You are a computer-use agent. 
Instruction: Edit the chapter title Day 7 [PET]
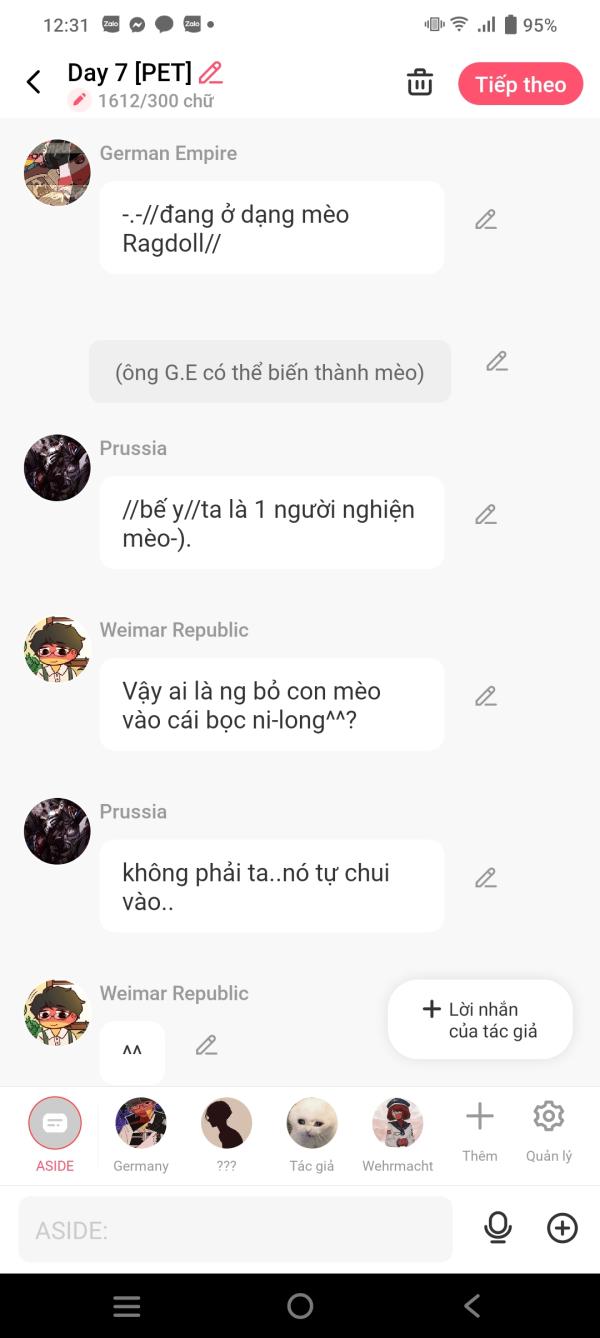click(211, 72)
